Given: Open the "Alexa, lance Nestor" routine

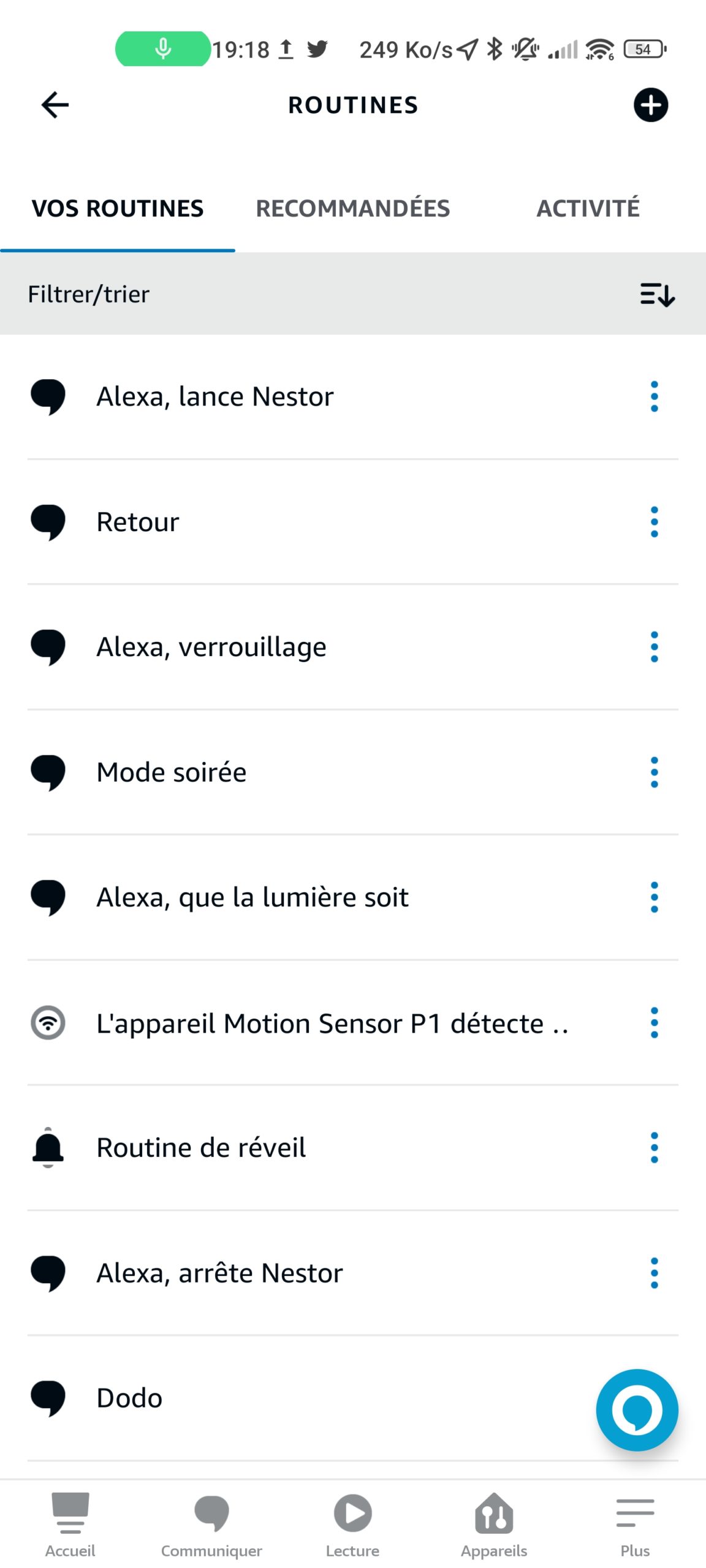Looking at the screenshot, I should coord(353,396).
